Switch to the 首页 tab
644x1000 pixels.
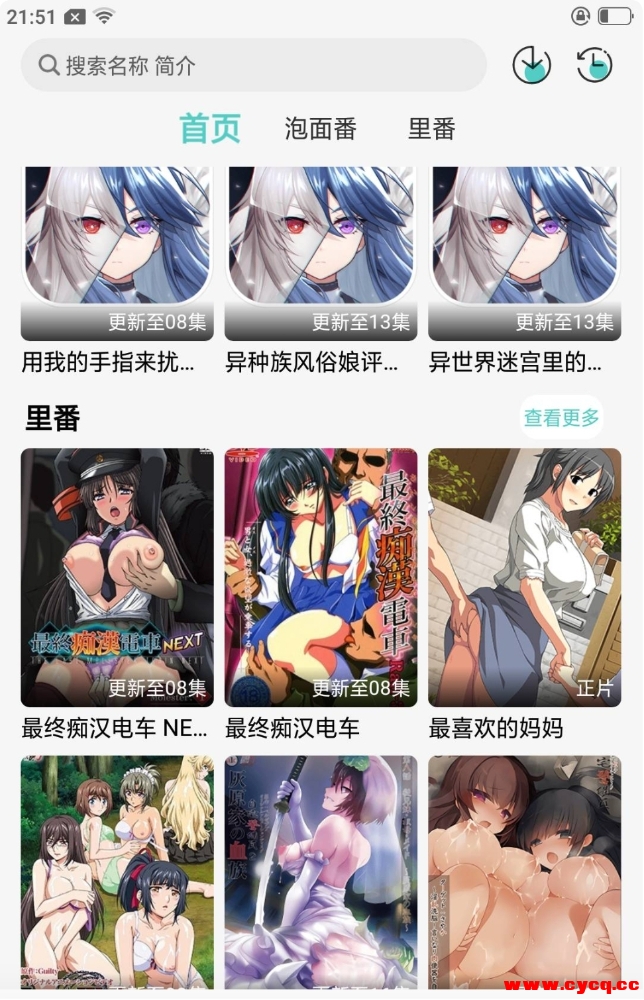coord(210,129)
